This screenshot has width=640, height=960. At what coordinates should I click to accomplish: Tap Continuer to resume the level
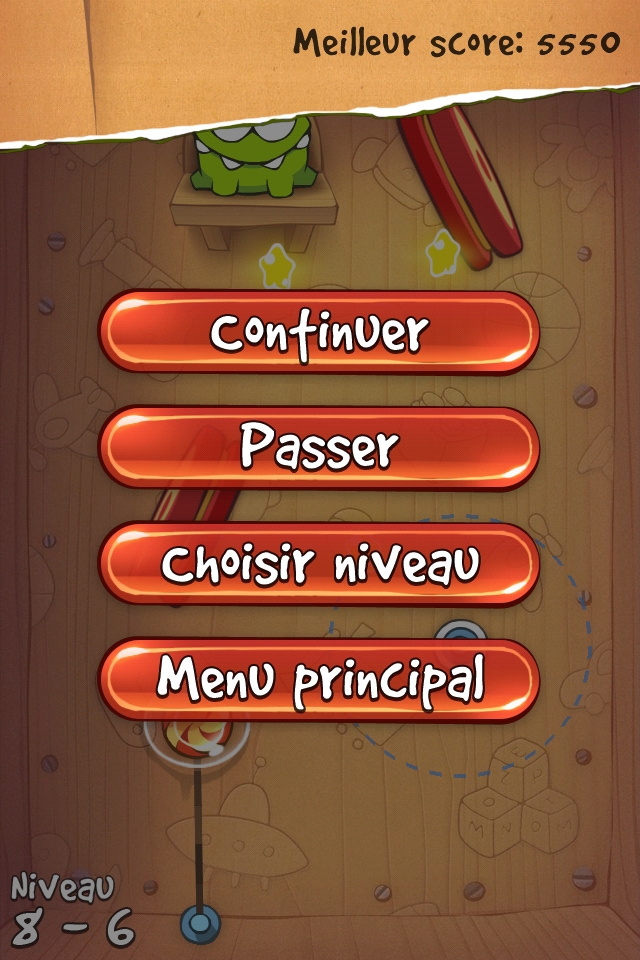click(x=319, y=332)
